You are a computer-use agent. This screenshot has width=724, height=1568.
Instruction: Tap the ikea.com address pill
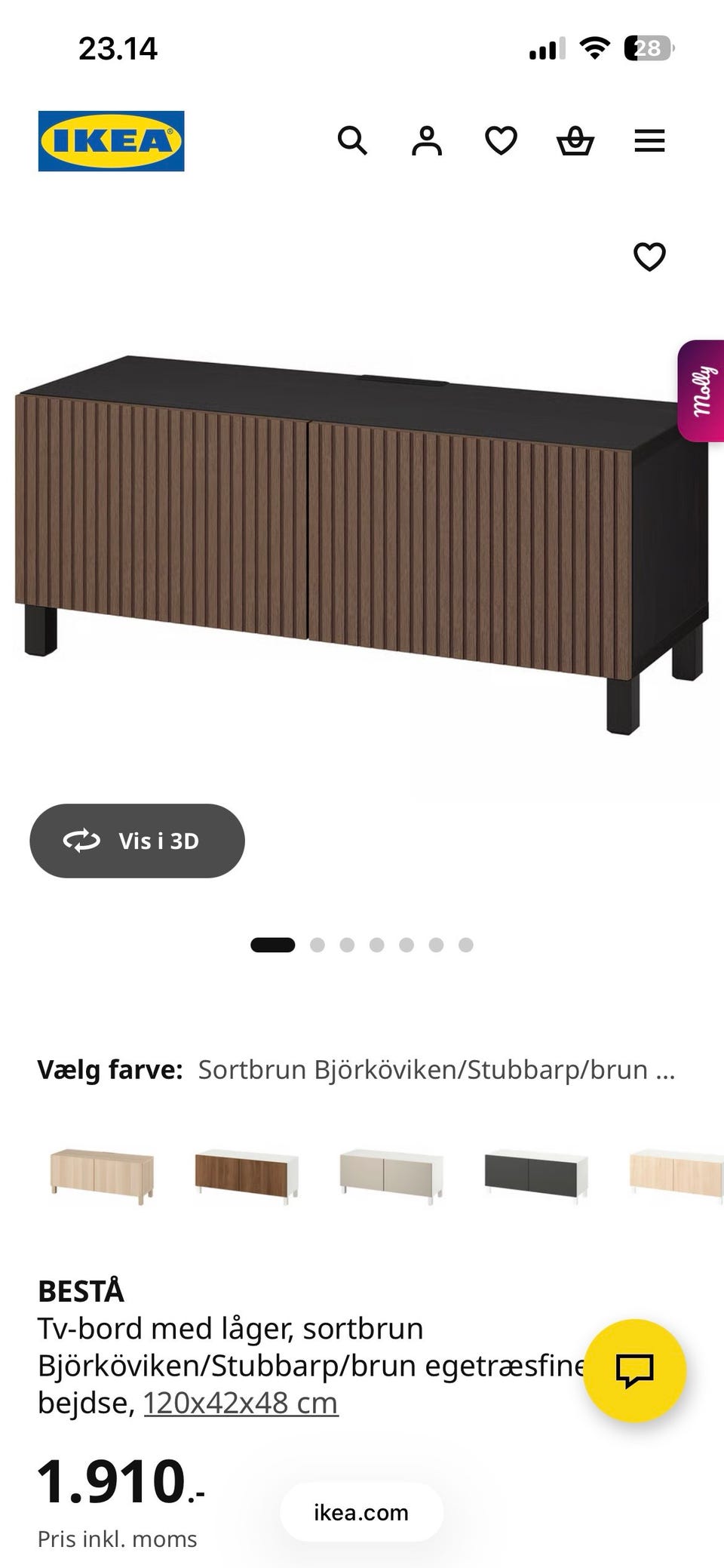pyautogui.click(x=361, y=1513)
